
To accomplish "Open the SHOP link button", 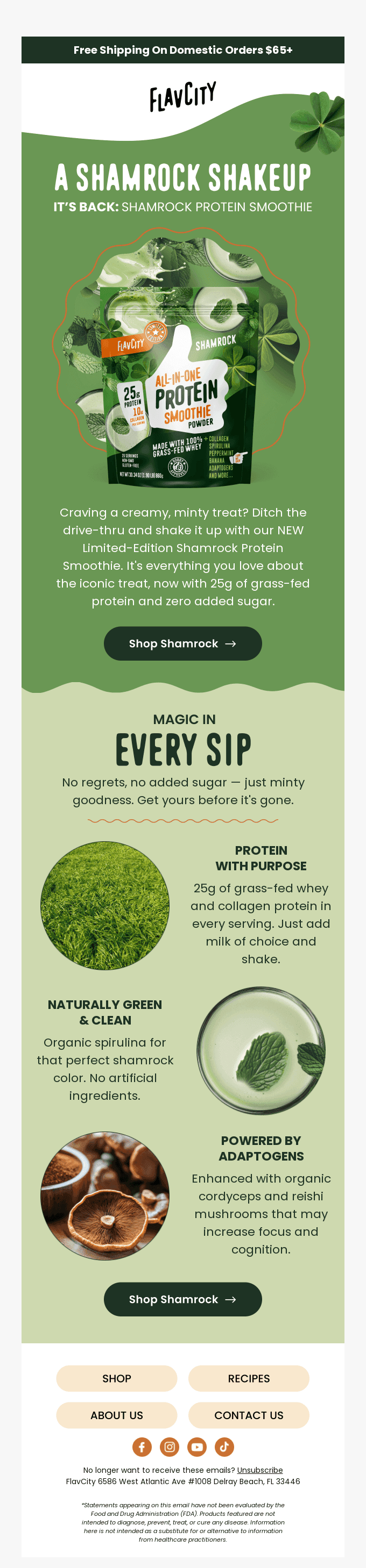I will [x=117, y=1378].
